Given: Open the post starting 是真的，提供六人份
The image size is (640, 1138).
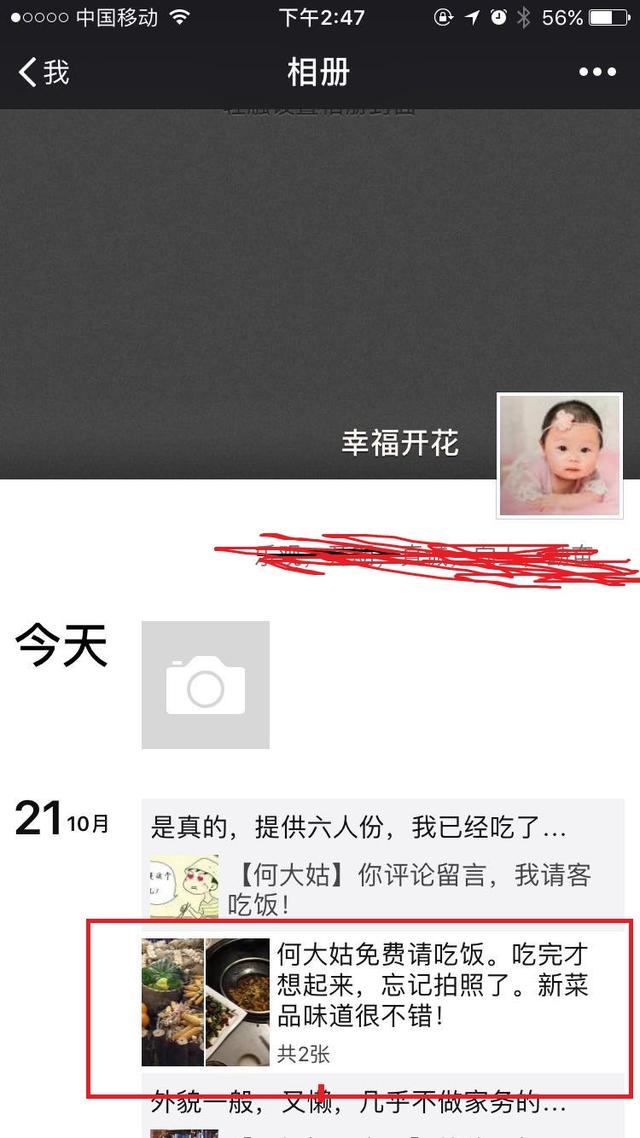Looking at the screenshot, I should (359, 827).
